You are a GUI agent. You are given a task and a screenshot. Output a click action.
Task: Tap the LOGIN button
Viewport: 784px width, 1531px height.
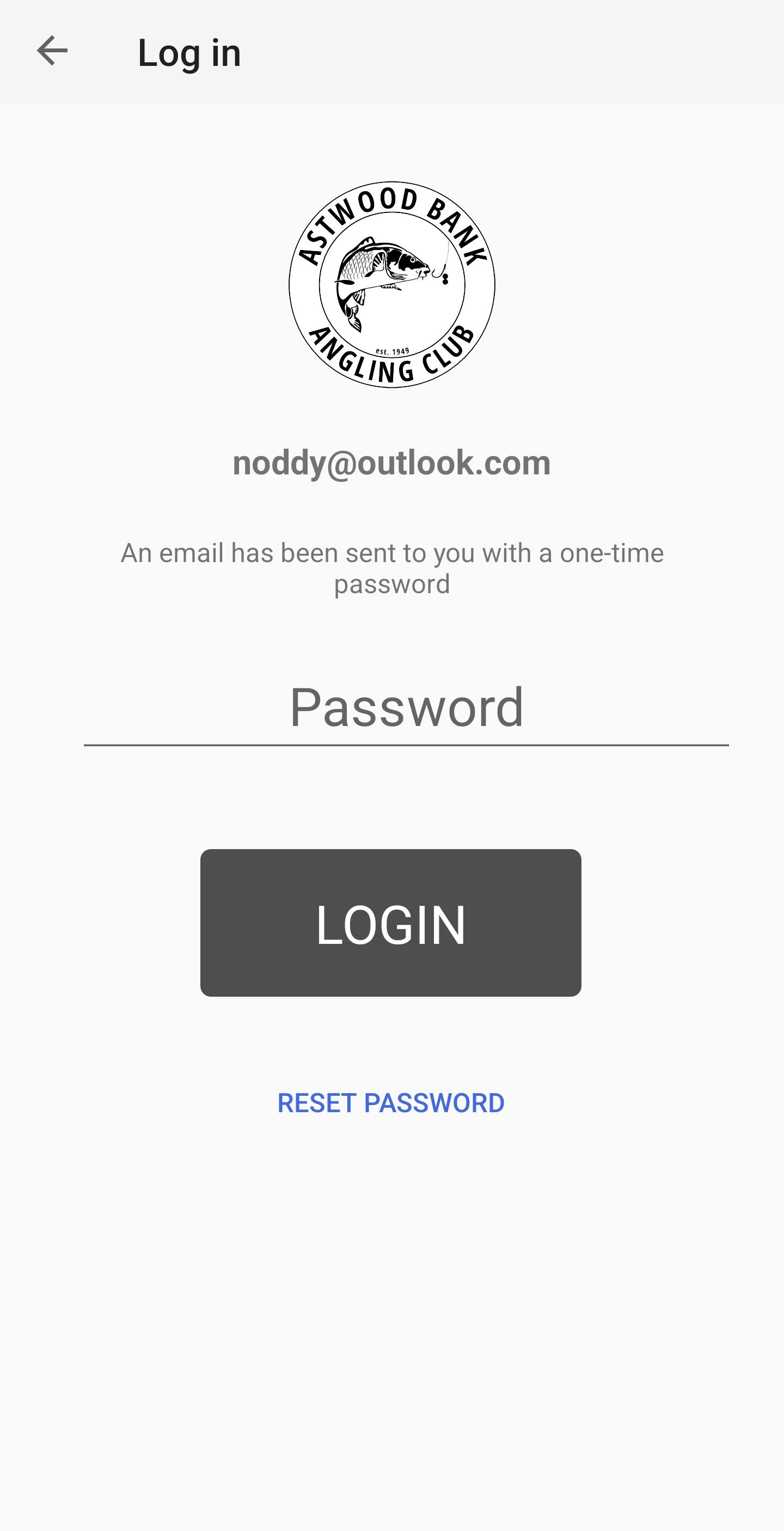click(391, 923)
